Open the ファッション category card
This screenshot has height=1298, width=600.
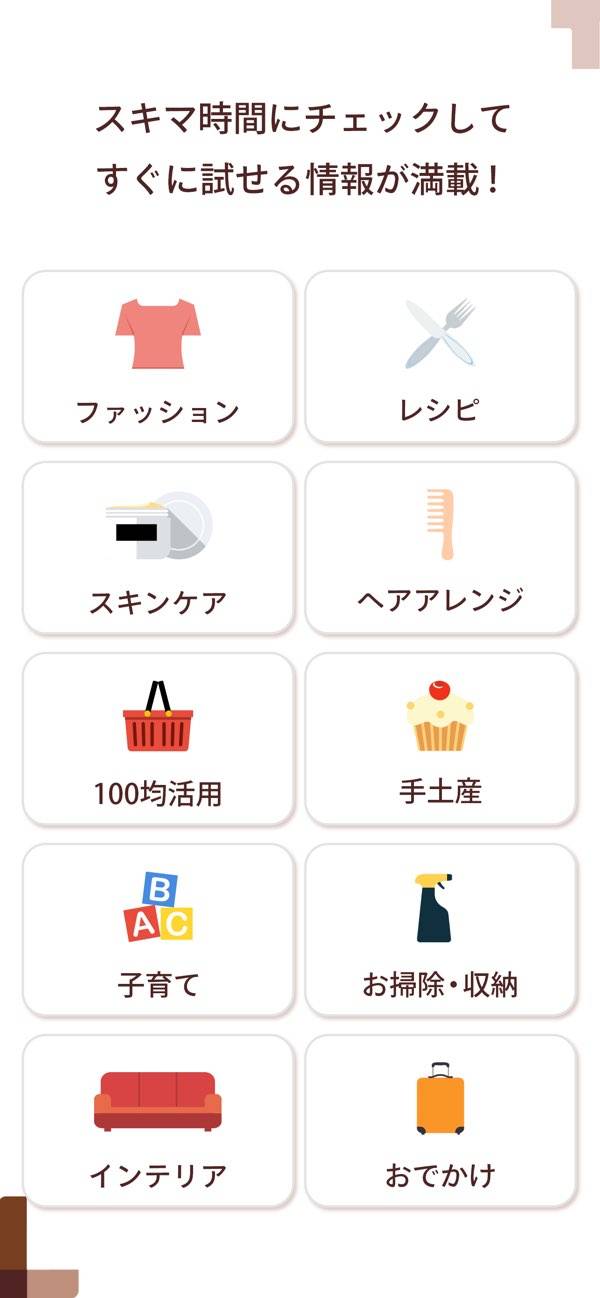coord(158,357)
